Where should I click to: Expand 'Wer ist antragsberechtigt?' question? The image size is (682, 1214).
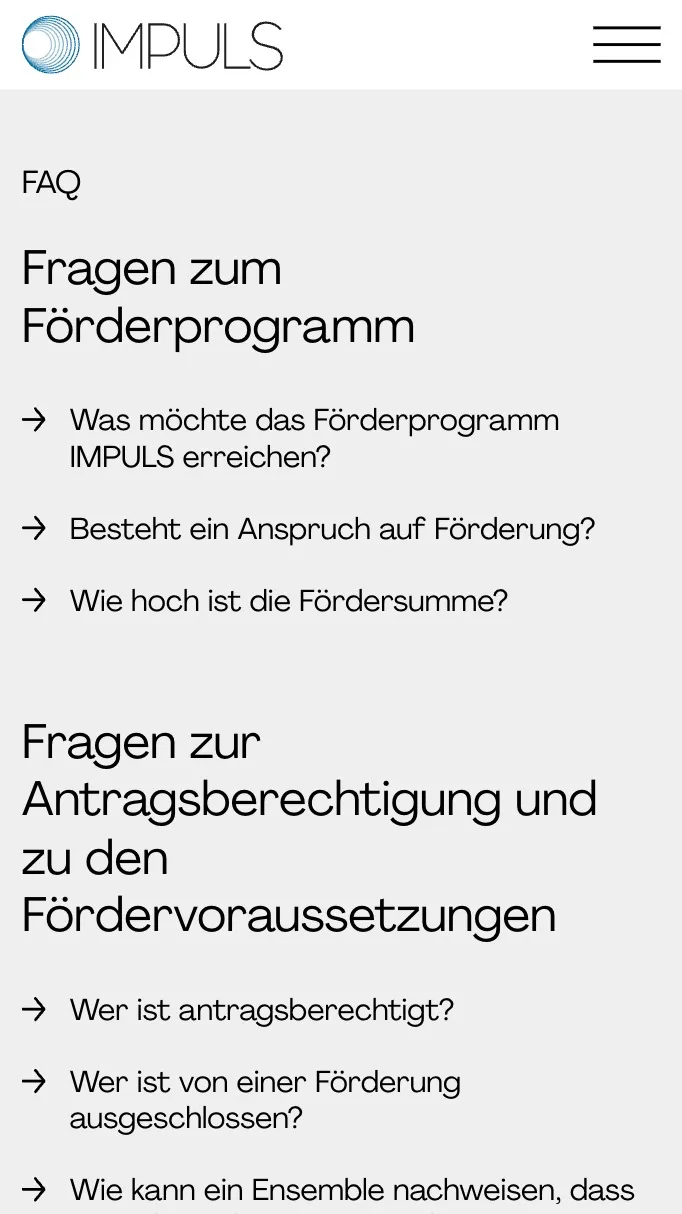pyautogui.click(x=262, y=1010)
